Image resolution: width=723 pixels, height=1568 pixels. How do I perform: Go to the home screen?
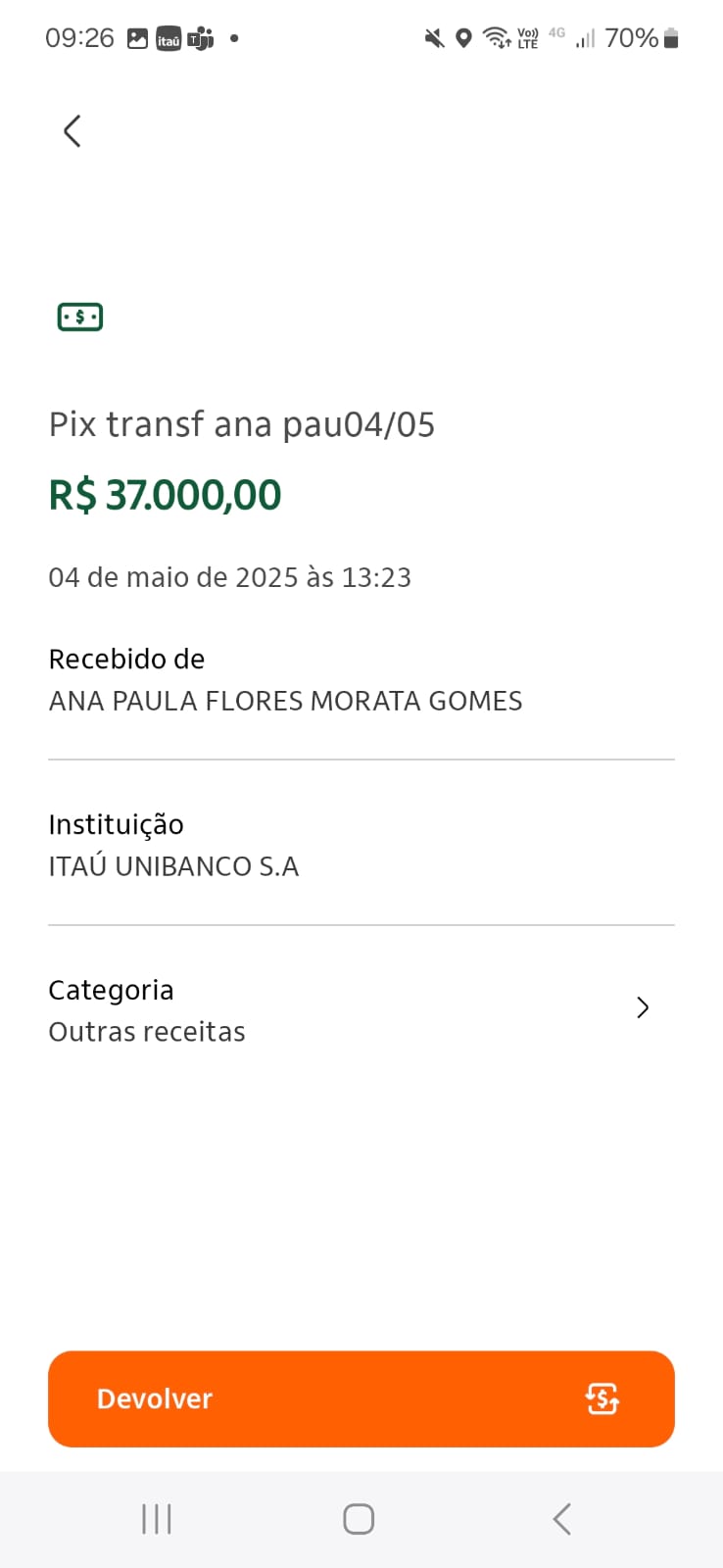[x=359, y=1519]
